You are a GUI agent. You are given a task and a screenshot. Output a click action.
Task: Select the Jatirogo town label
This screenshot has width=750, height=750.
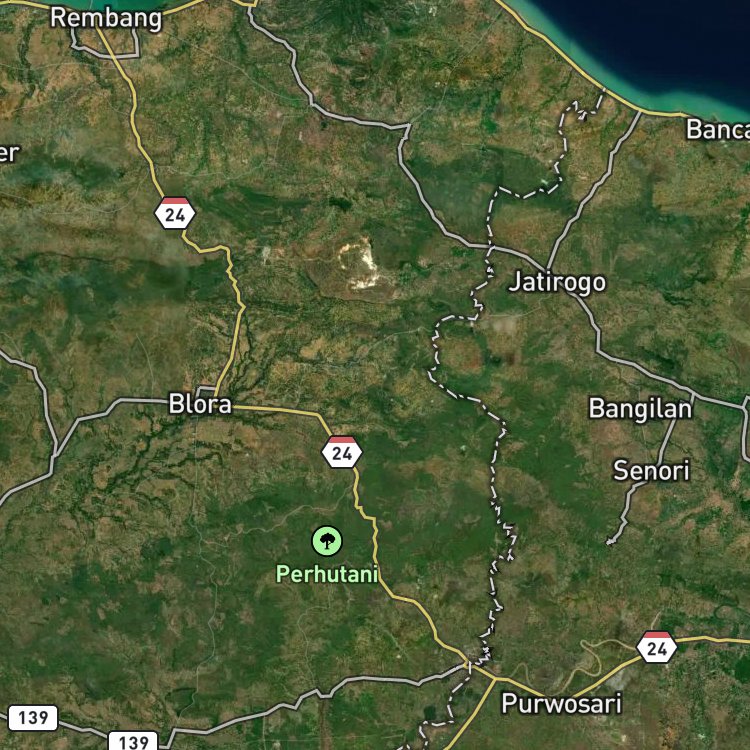[x=557, y=282]
